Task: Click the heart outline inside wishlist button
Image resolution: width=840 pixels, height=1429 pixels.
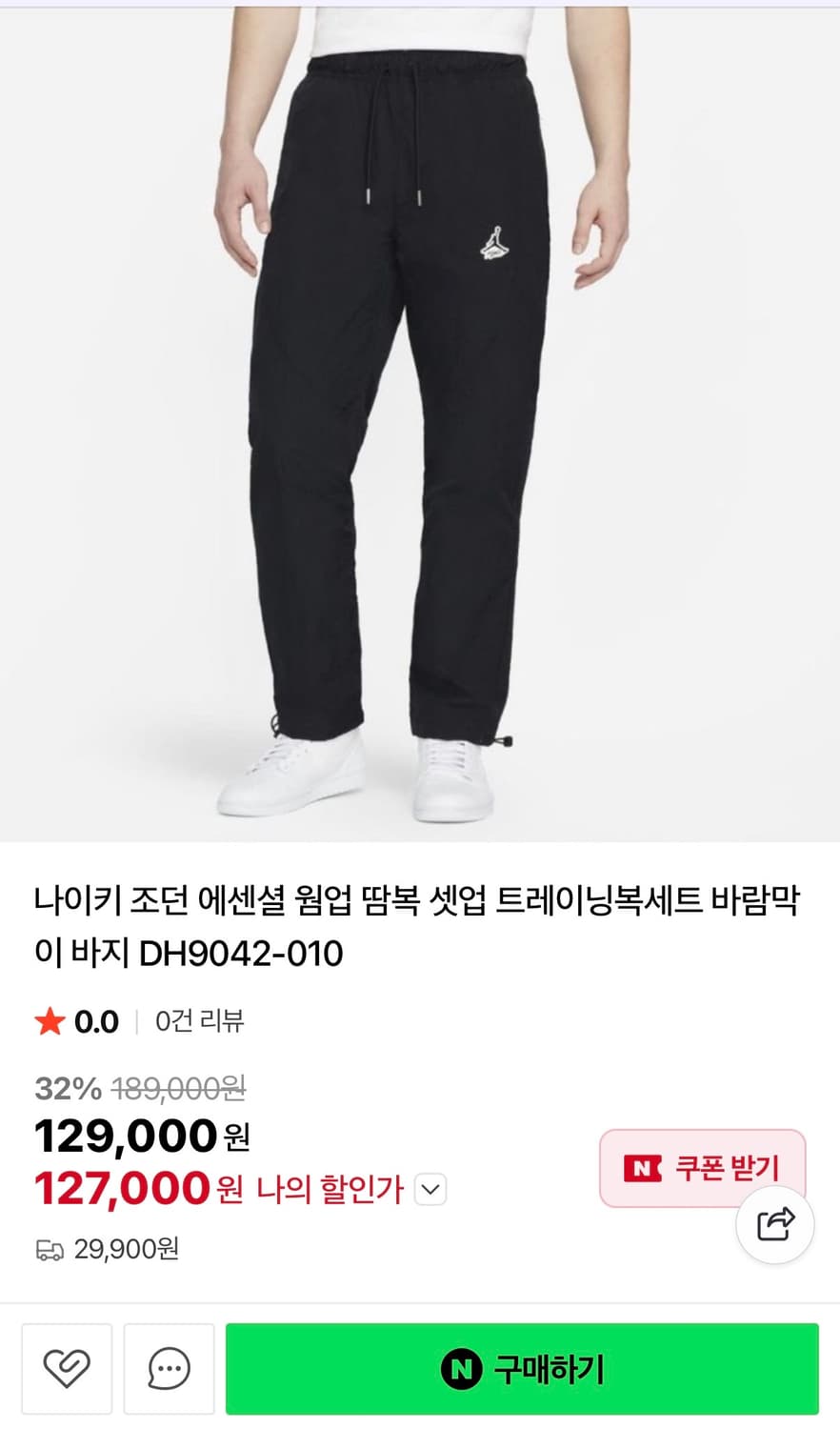Action: point(67,1369)
